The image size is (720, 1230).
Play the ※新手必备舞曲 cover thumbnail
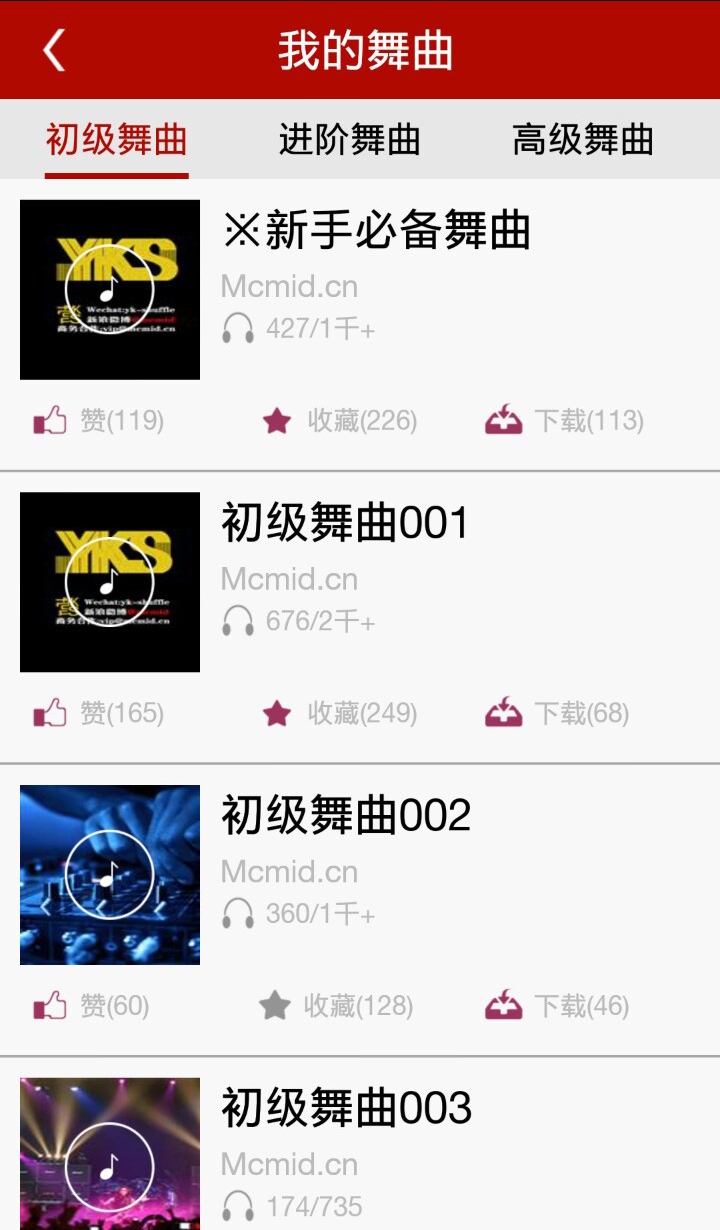click(x=110, y=290)
